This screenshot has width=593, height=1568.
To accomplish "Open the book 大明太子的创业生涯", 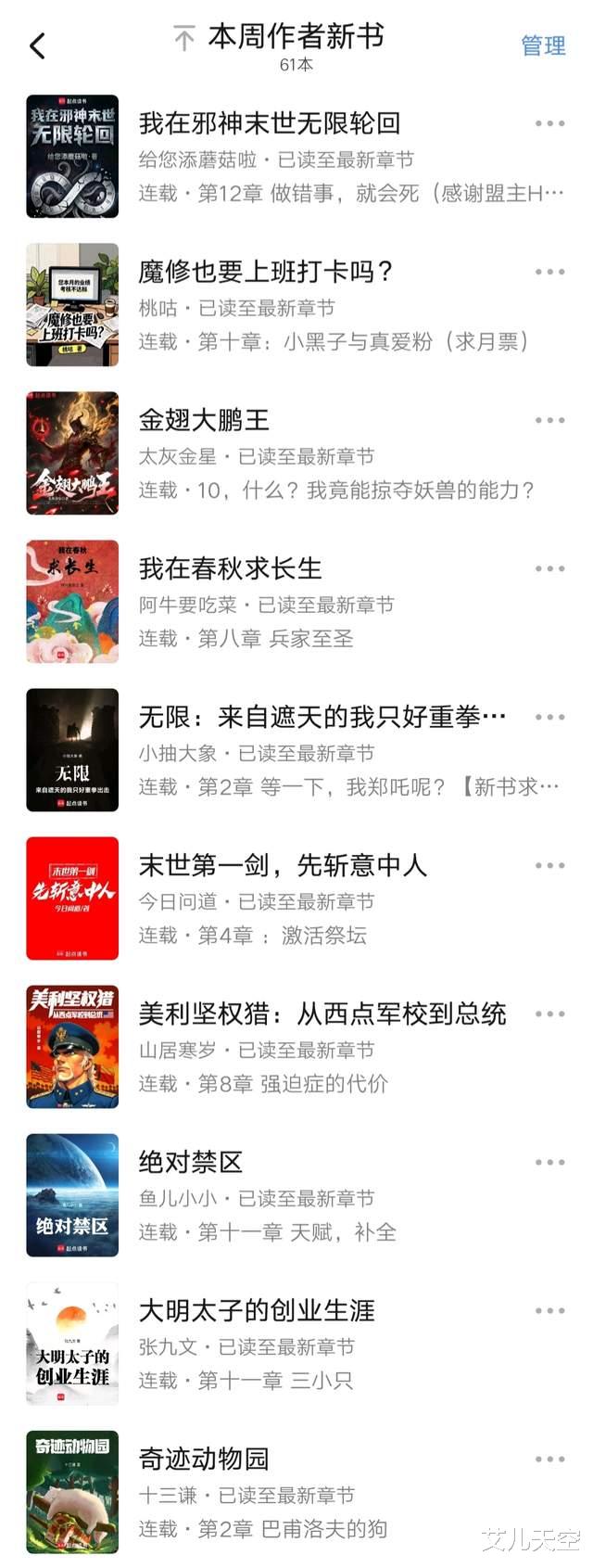I will pos(257,1310).
